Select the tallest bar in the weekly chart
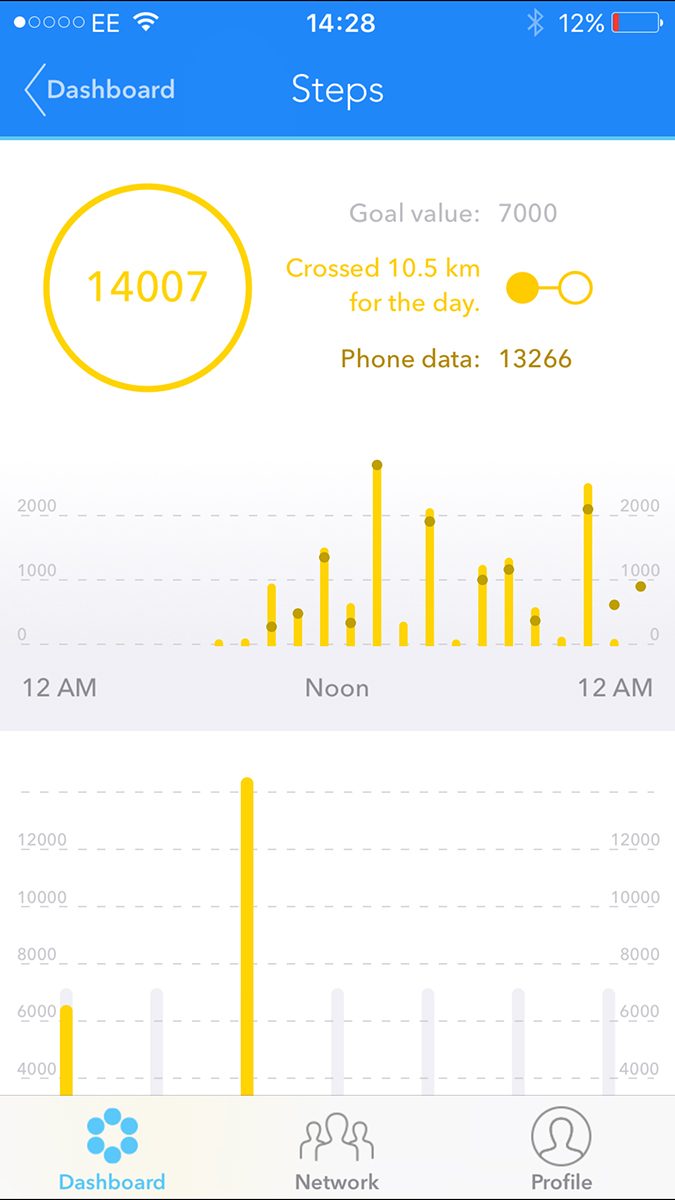This screenshot has height=1200, width=675. tap(247, 936)
